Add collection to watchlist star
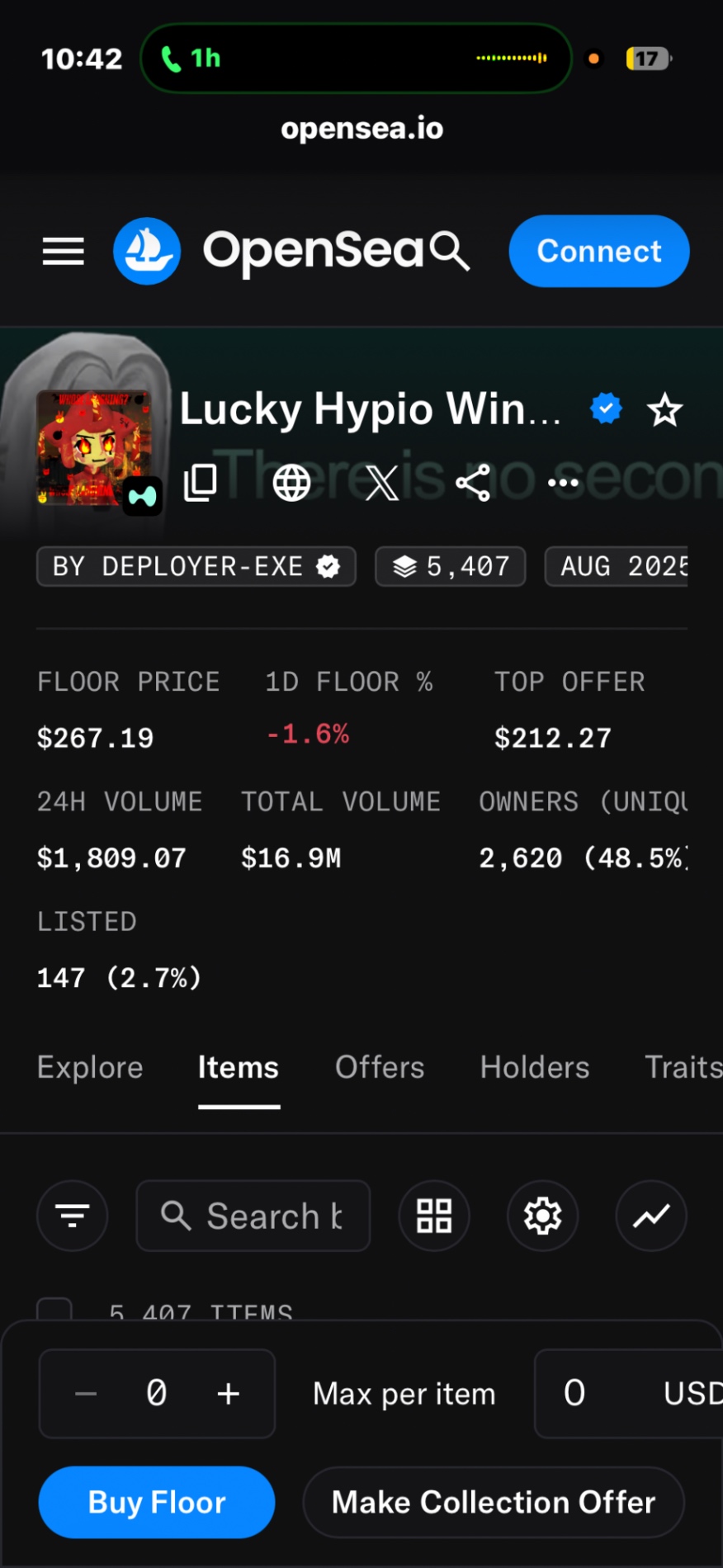This screenshot has width=723, height=1568. click(664, 409)
